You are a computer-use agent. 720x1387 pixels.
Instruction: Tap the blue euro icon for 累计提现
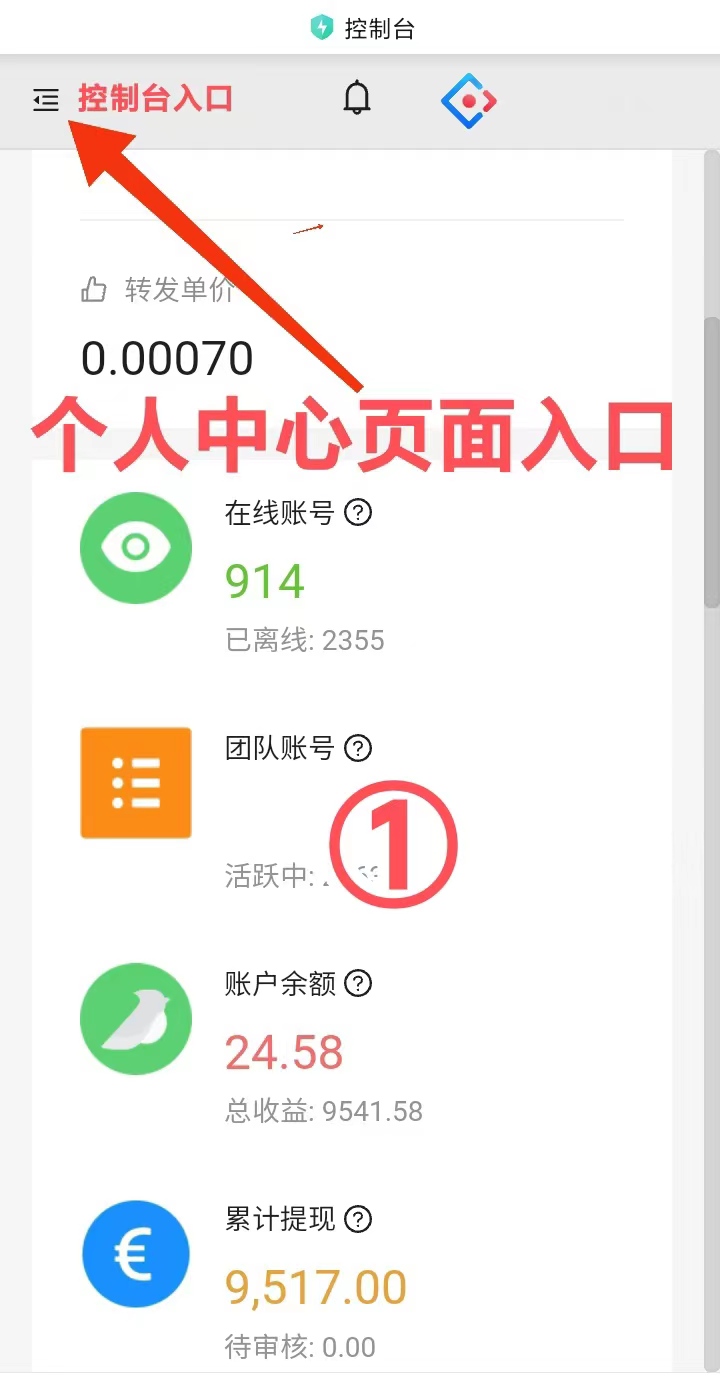tap(135, 1254)
